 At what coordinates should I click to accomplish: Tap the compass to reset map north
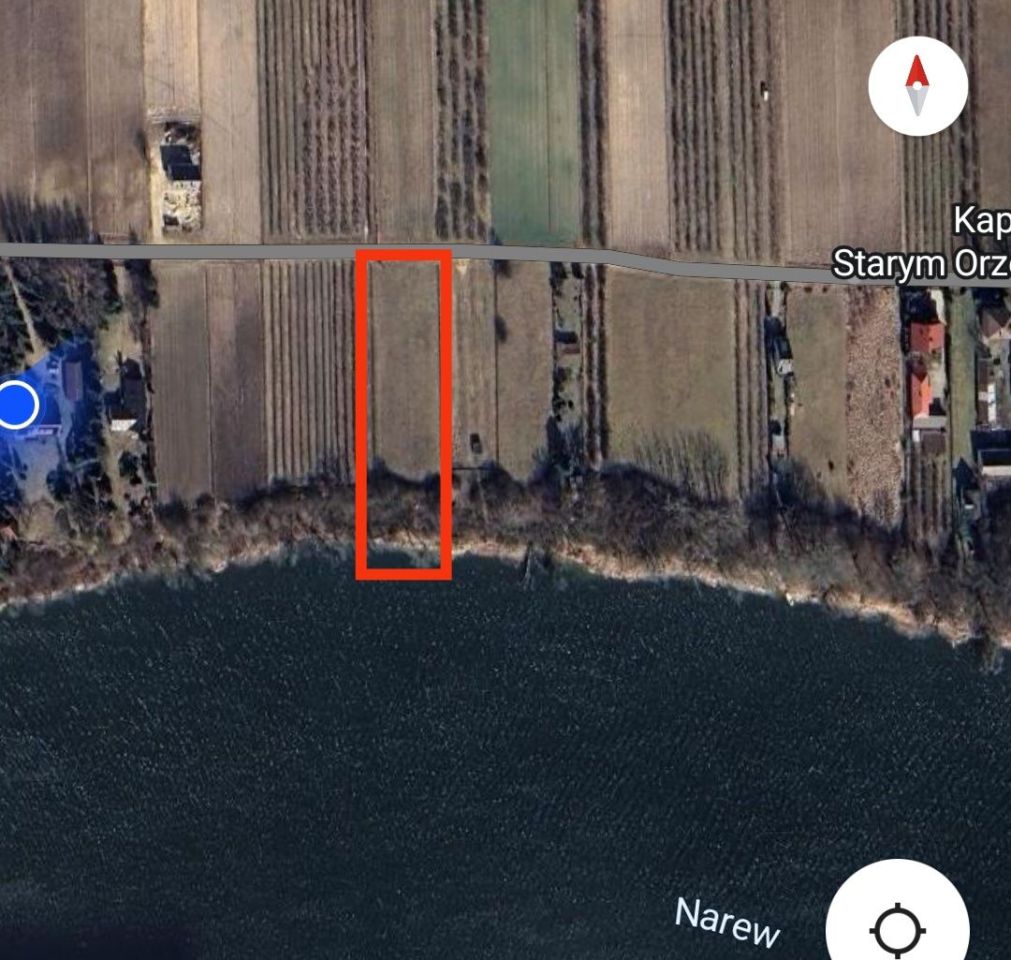[917, 86]
